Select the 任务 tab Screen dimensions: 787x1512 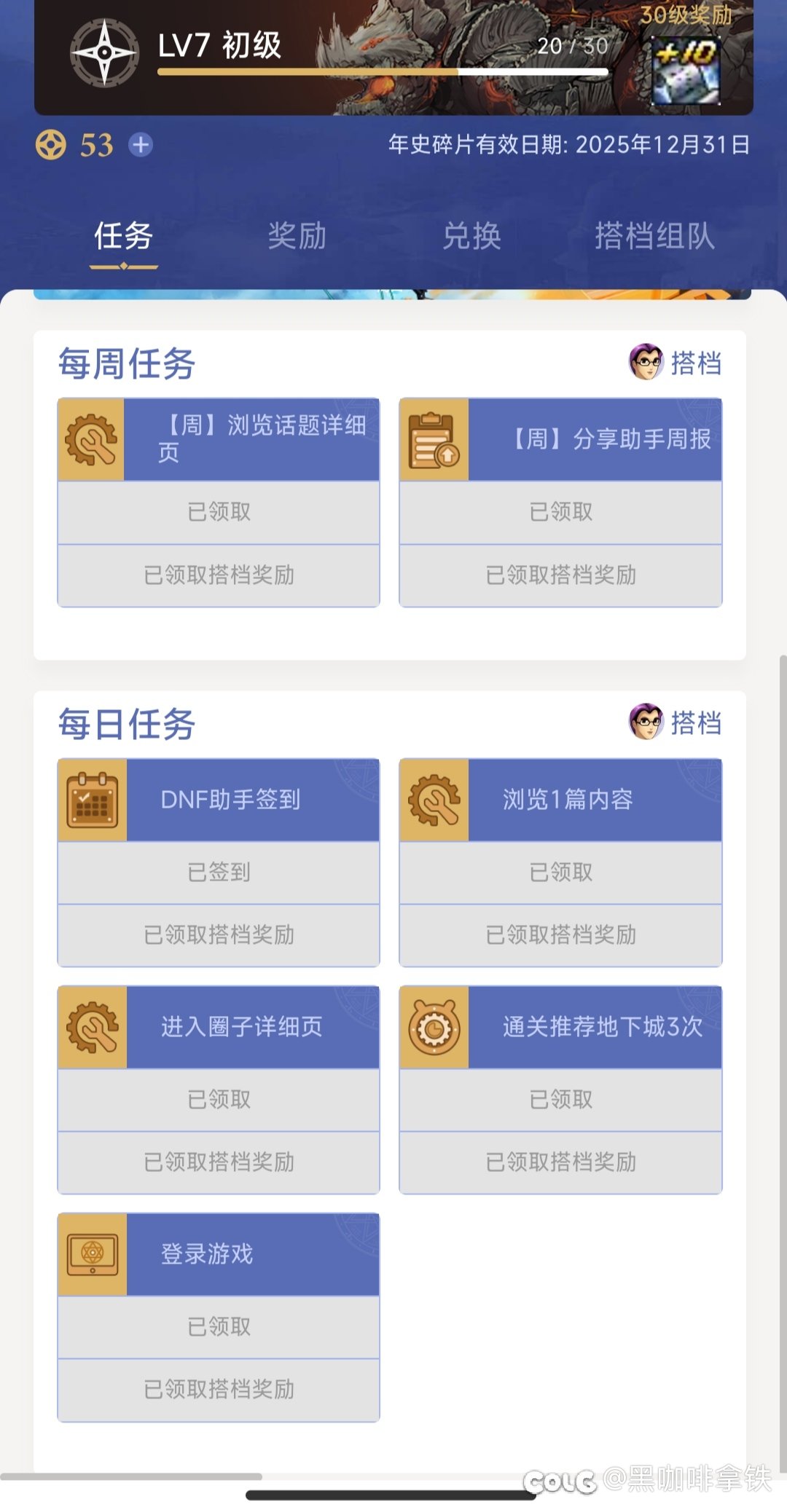(123, 236)
